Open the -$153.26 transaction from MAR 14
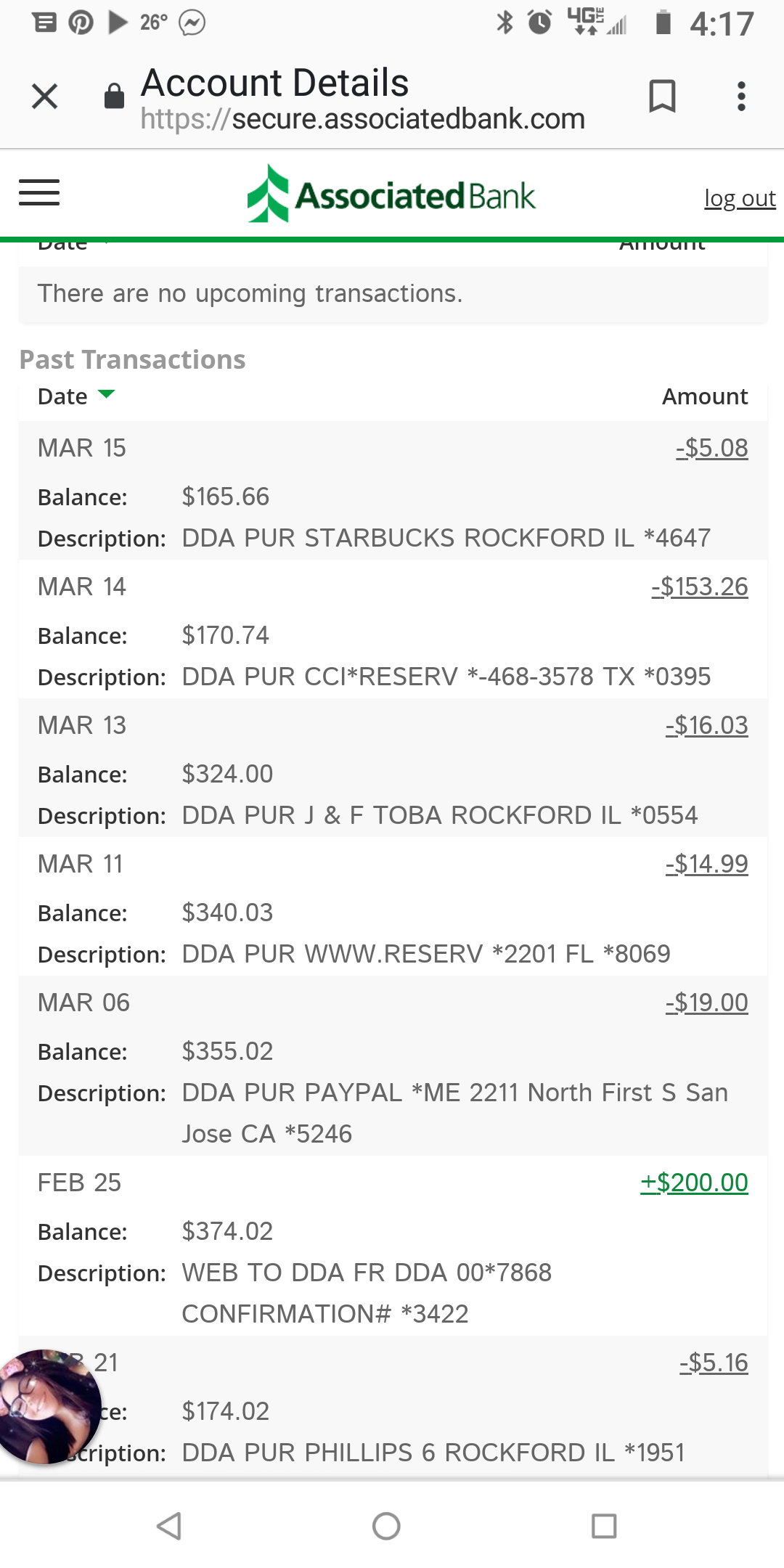The height and width of the screenshot is (1568, 784). pyautogui.click(x=699, y=587)
